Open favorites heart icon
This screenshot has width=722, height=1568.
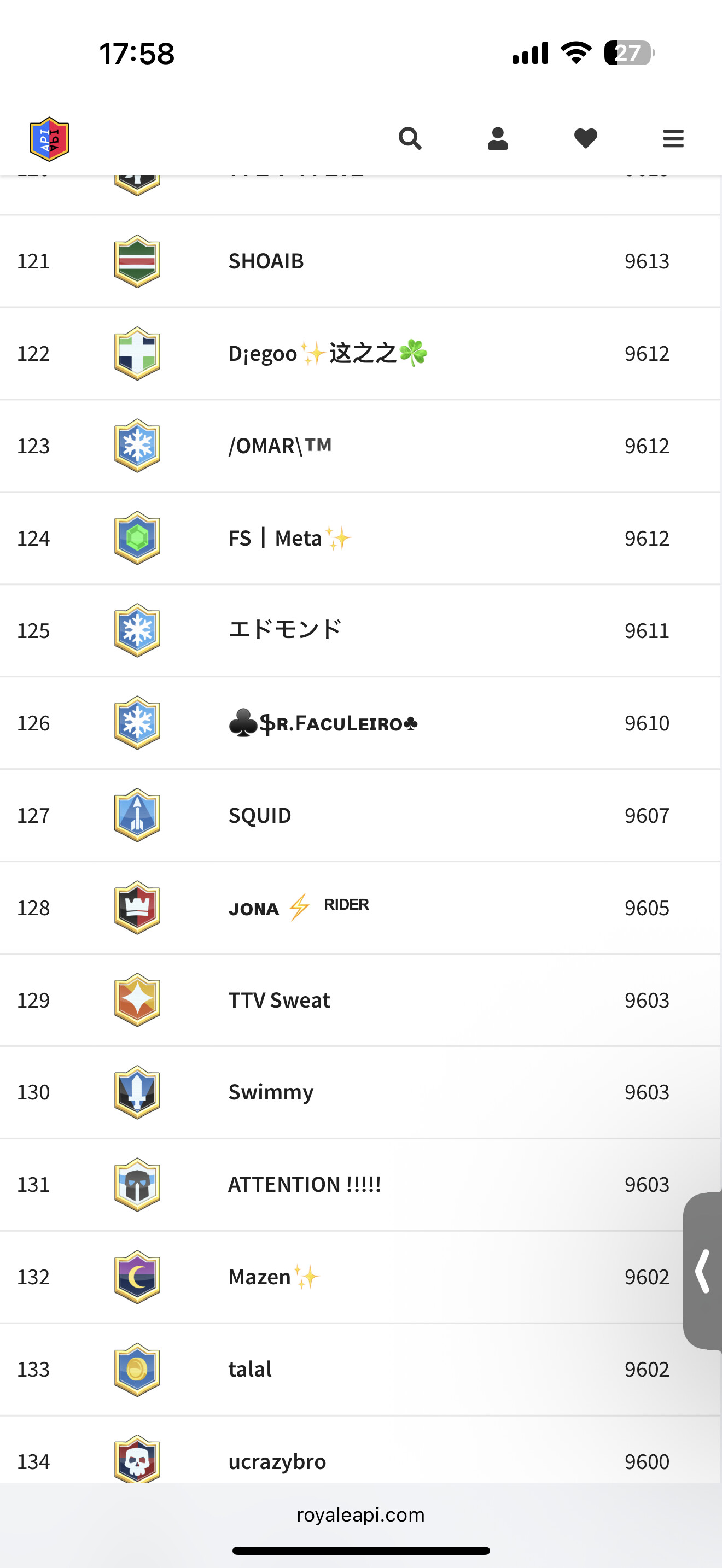pos(586,139)
